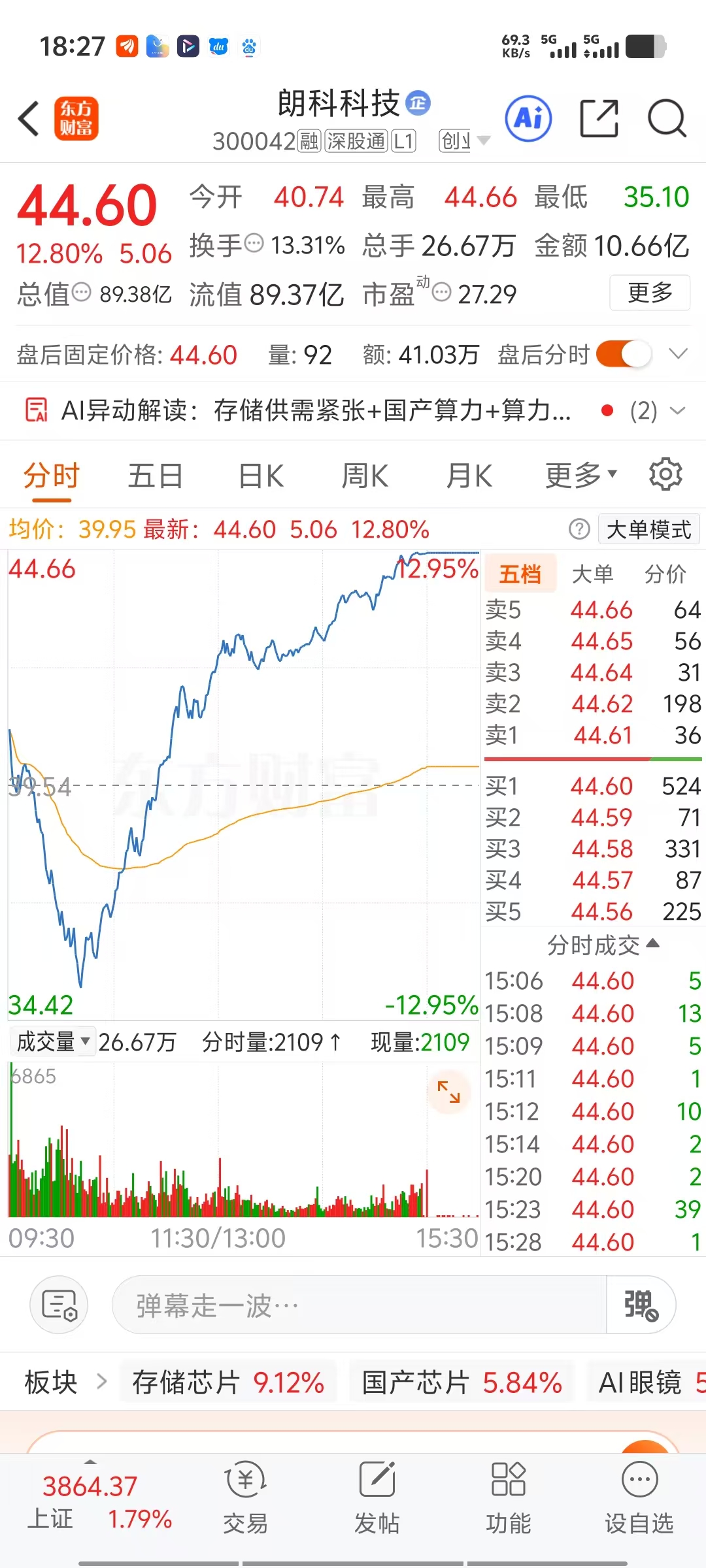
Task: Enable 大单模式
Action: click(x=648, y=529)
